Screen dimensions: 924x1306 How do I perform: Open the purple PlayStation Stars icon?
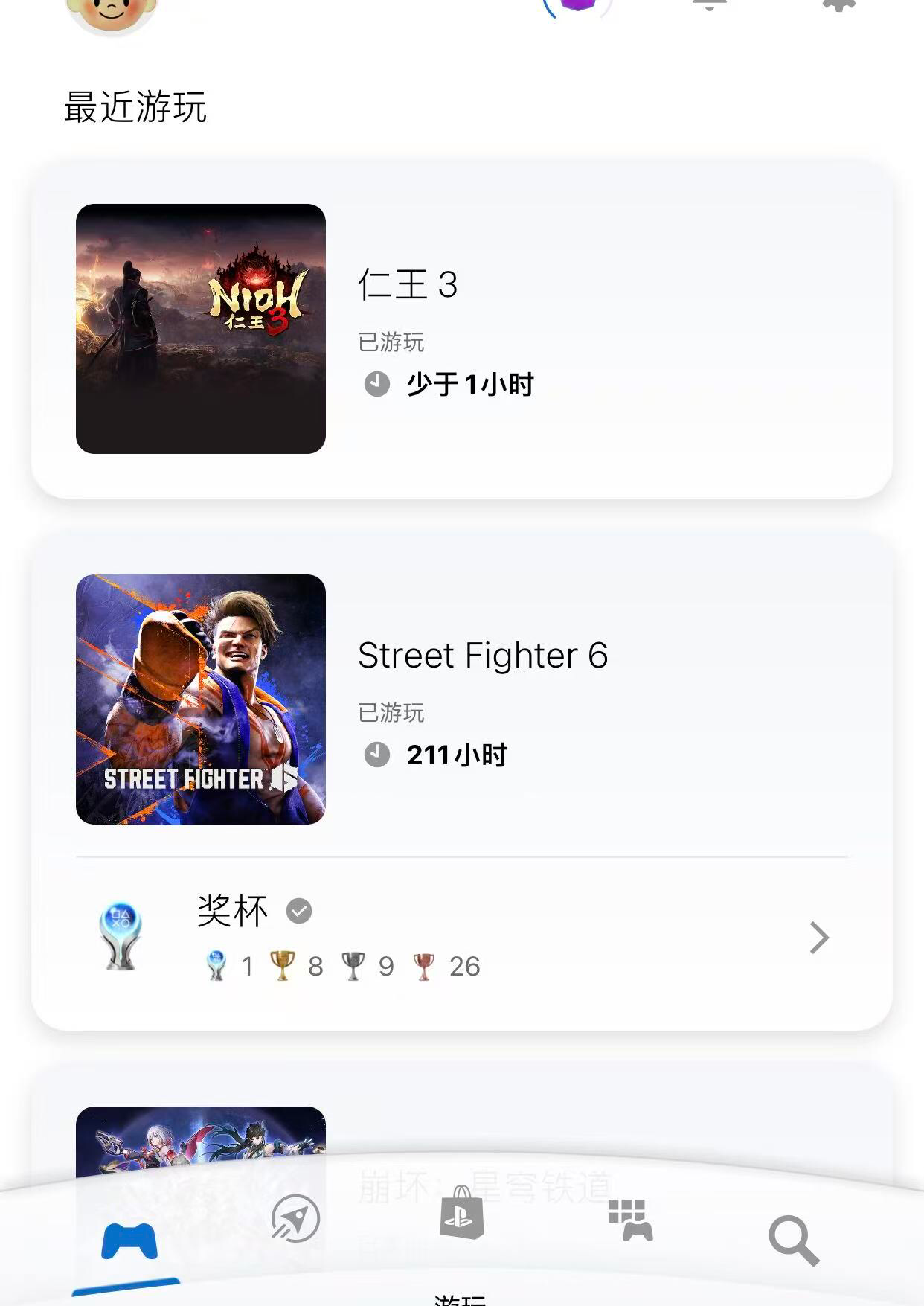coord(578,6)
